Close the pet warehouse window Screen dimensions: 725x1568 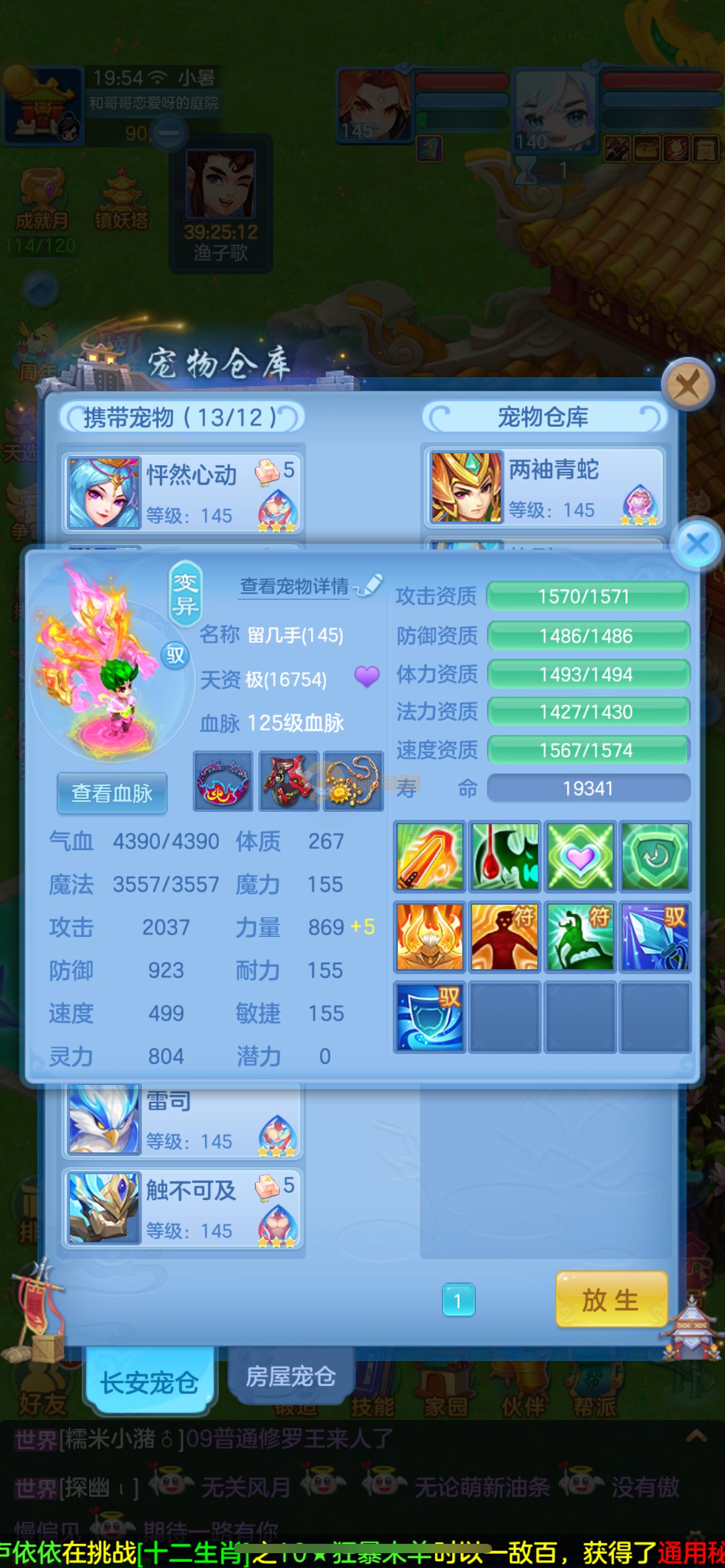coord(687,385)
